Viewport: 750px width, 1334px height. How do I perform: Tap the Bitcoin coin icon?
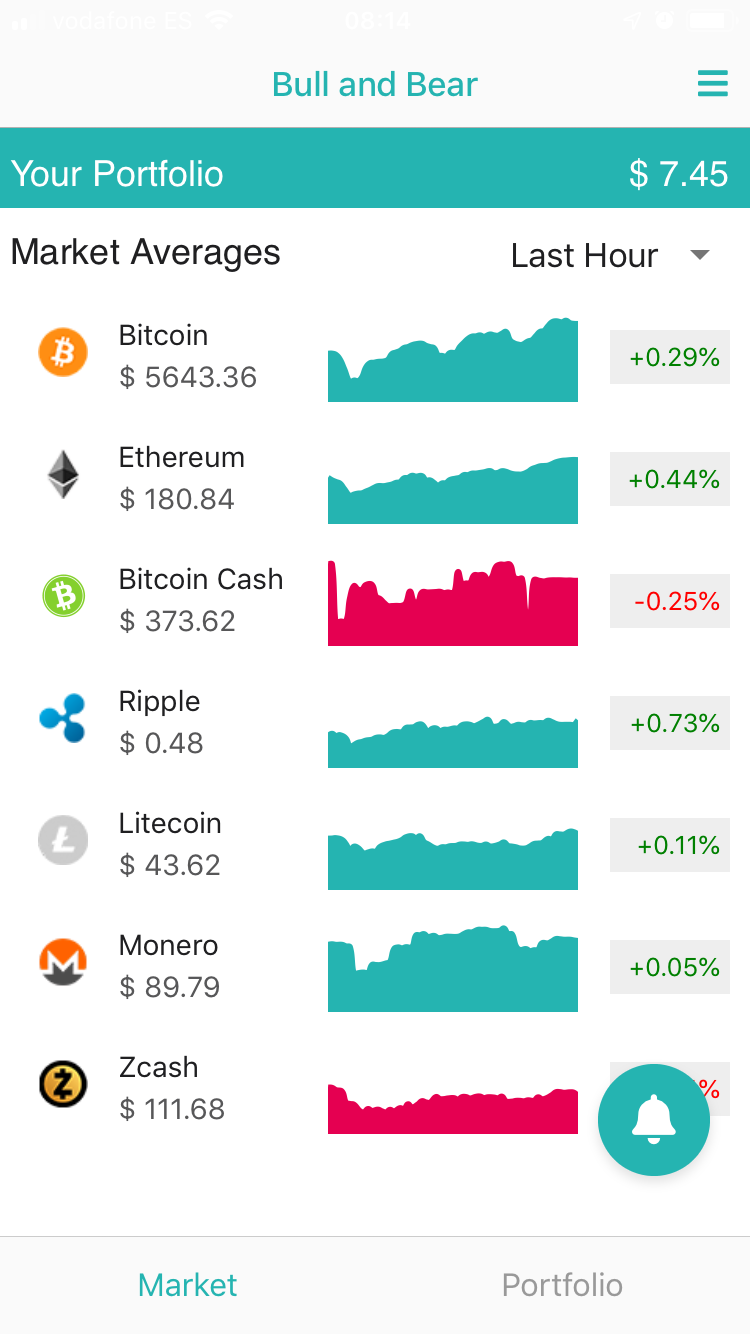pos(62,352)
